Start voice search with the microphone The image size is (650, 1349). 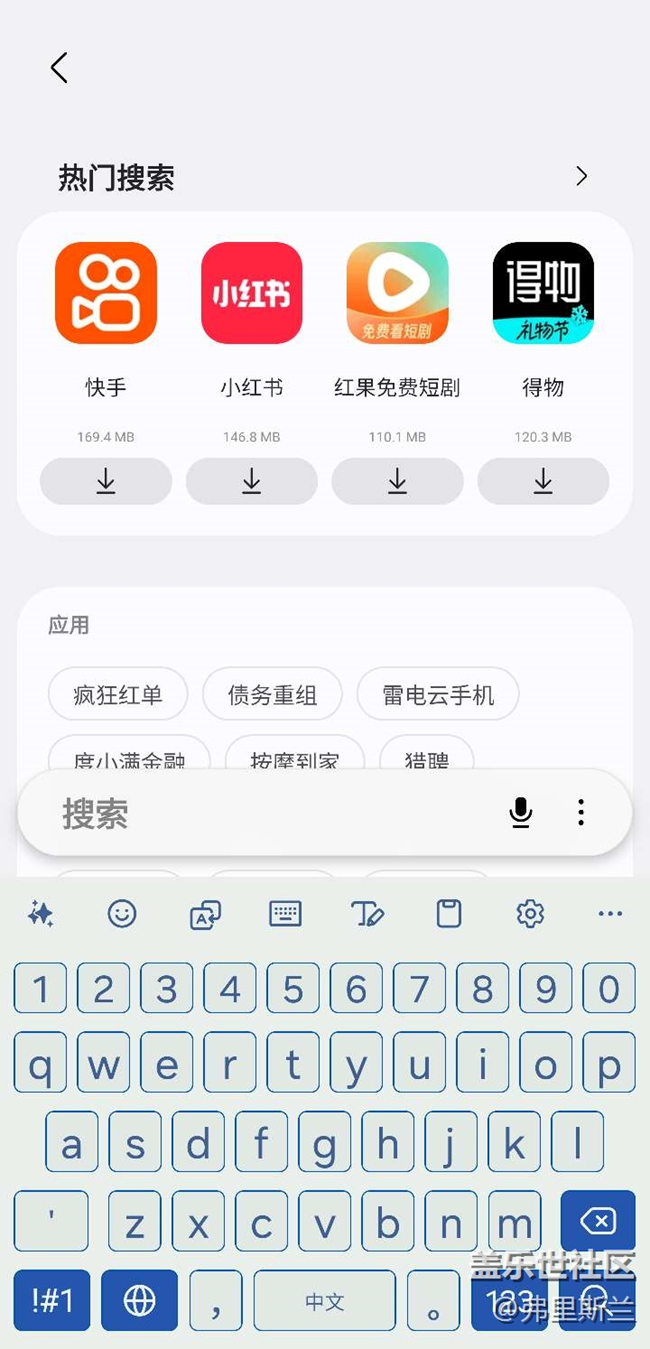tap(520, 813)
